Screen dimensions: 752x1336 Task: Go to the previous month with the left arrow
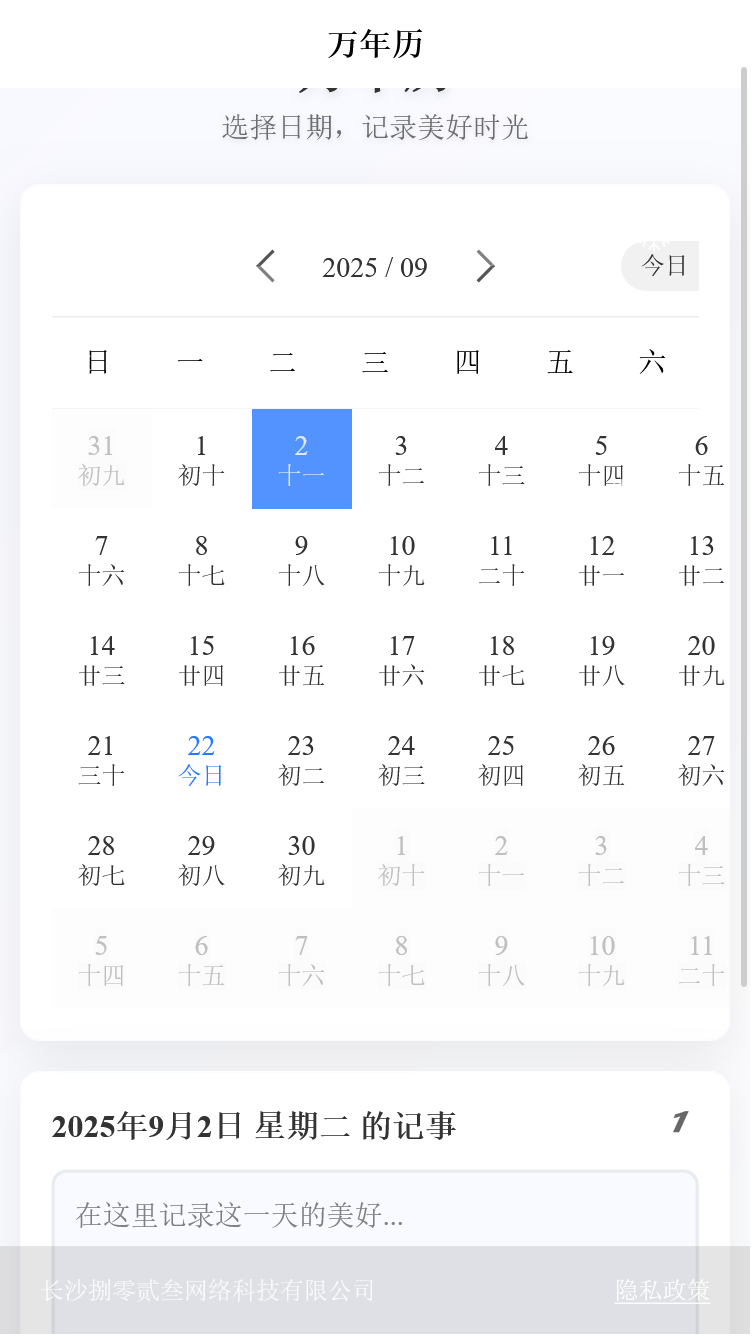pos(265,266)
